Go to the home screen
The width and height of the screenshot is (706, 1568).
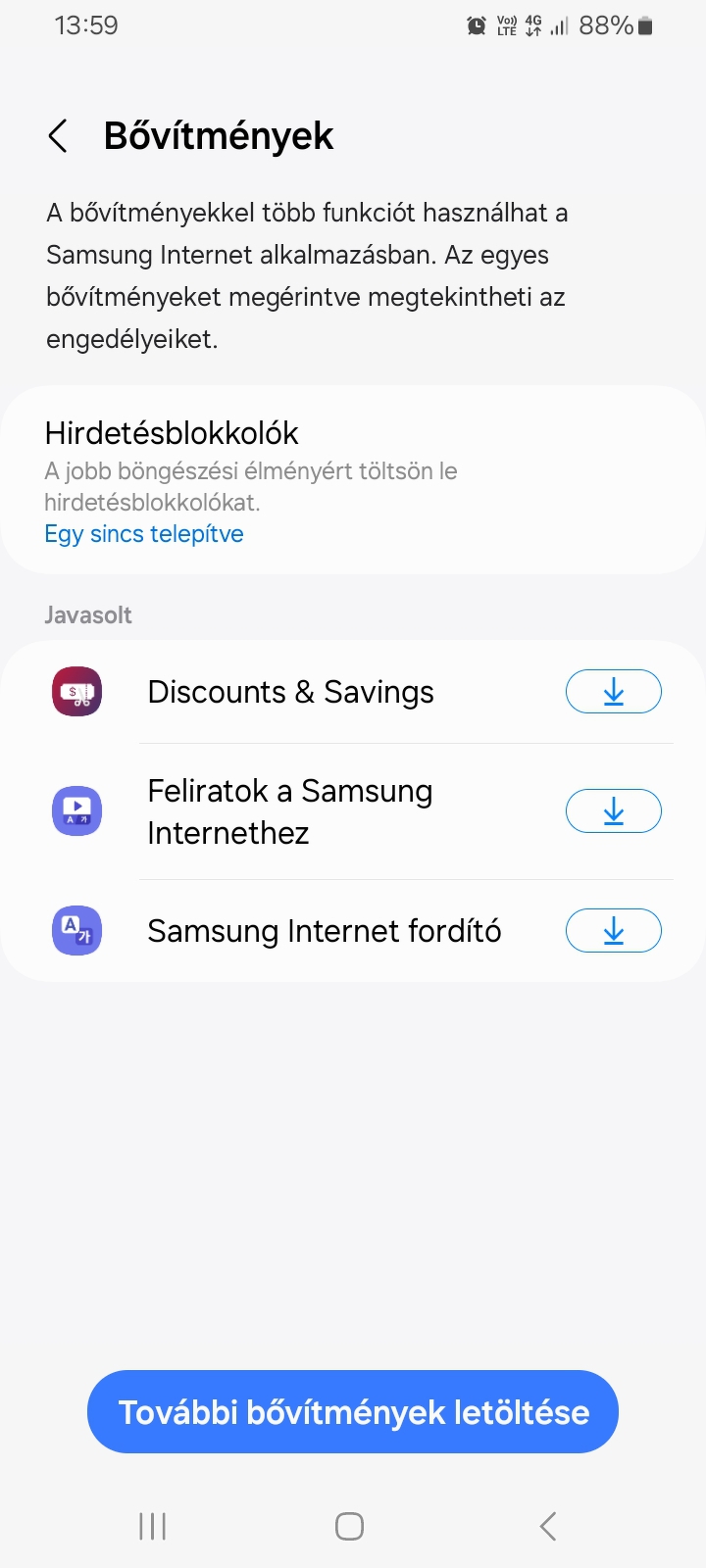(x=350, y=1526)
